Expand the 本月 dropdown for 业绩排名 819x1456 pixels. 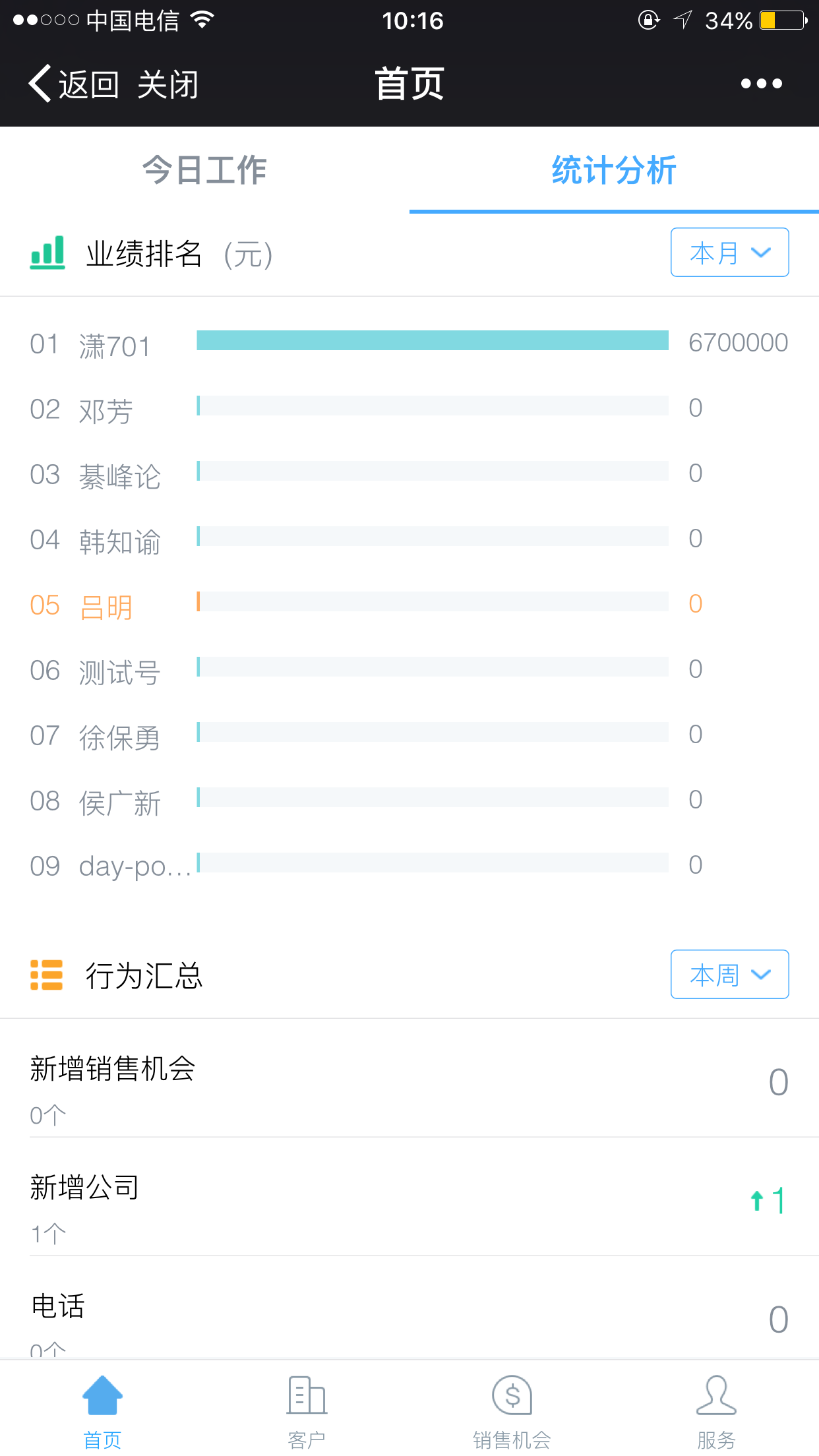730,253
